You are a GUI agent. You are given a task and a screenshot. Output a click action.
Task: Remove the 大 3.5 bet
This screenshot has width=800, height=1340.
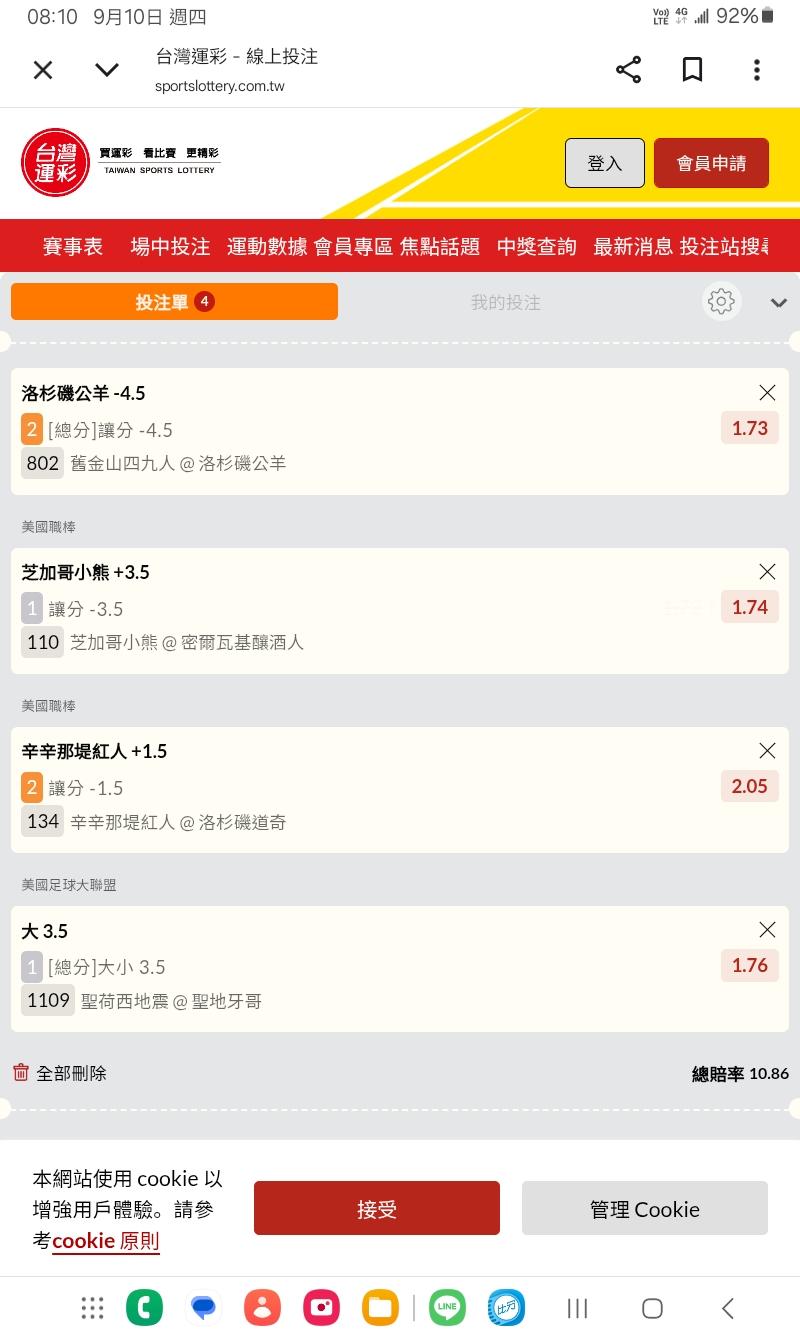[767, 930]
